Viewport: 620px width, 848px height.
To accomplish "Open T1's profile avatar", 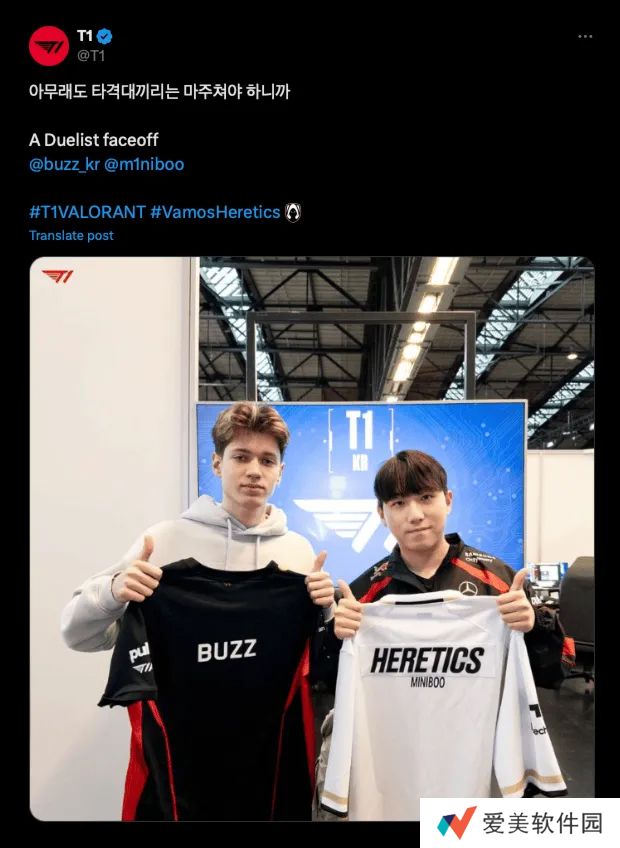I will tap(48, 46).
